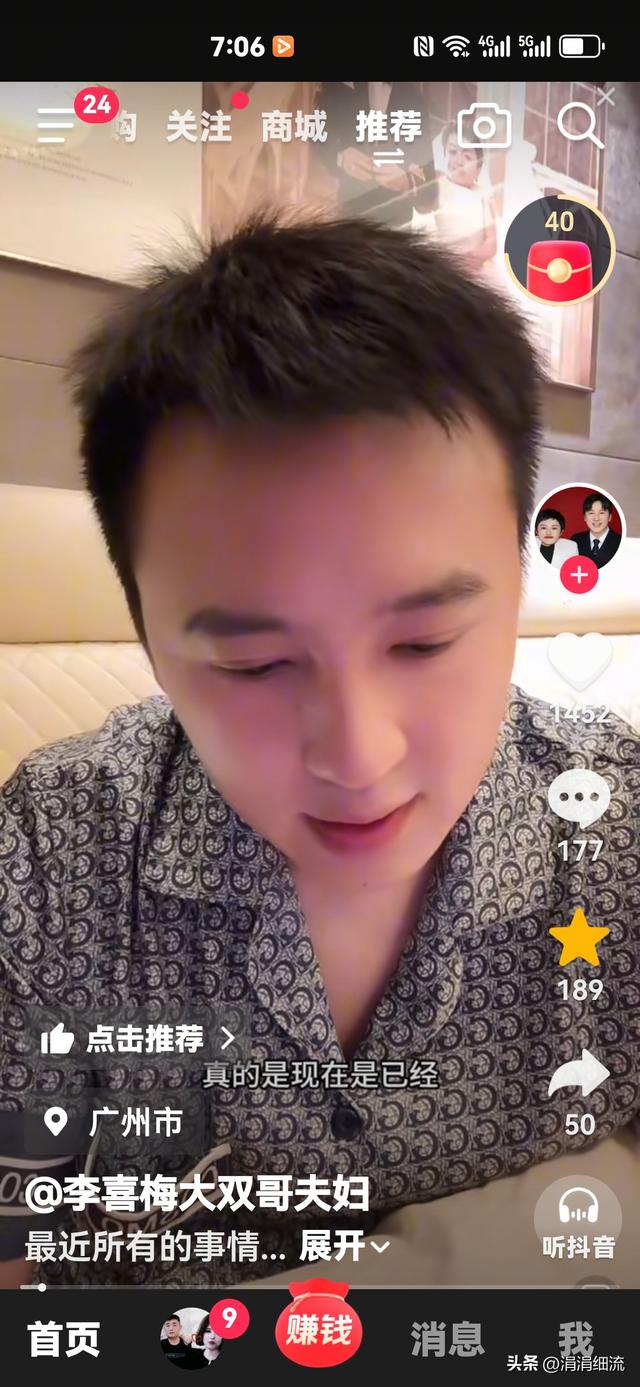Open the red envelope reward timer
Viewport: 640px width, 1387px height.
click(x=559, y=251)
